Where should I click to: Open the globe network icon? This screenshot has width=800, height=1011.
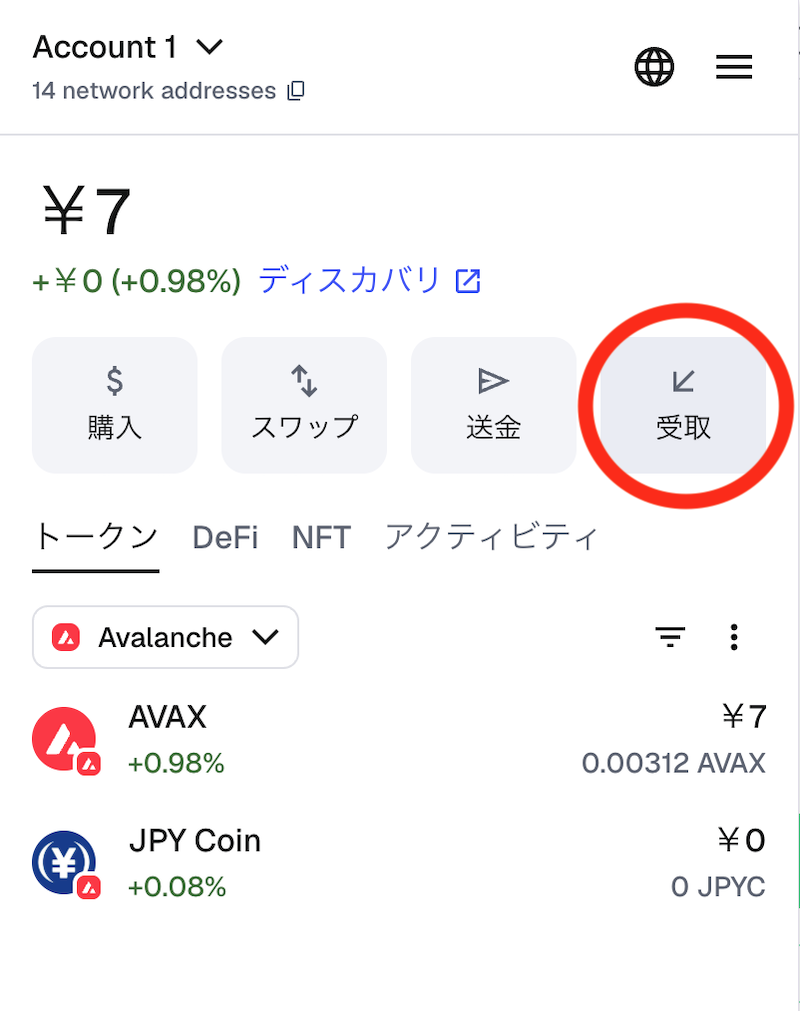click(654, 67)
